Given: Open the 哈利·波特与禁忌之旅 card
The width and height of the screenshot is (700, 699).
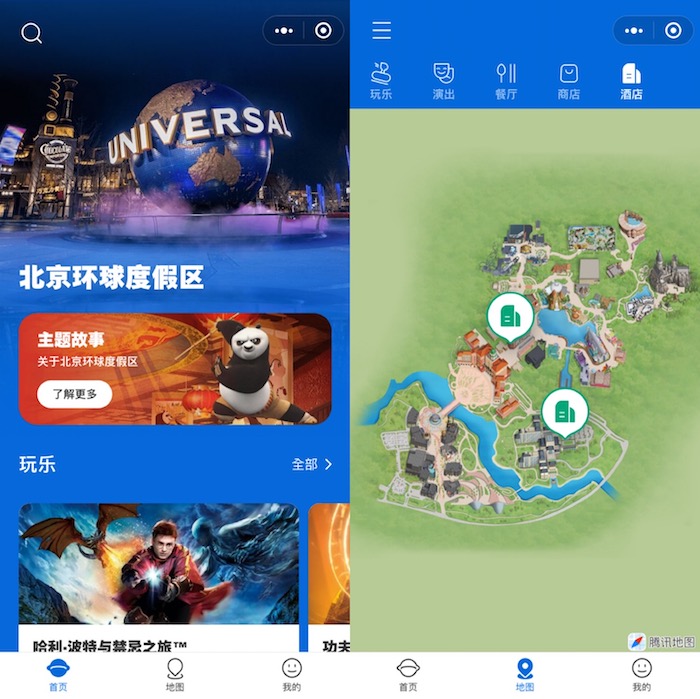Looking at the screenshot, I should click(158, 575).
